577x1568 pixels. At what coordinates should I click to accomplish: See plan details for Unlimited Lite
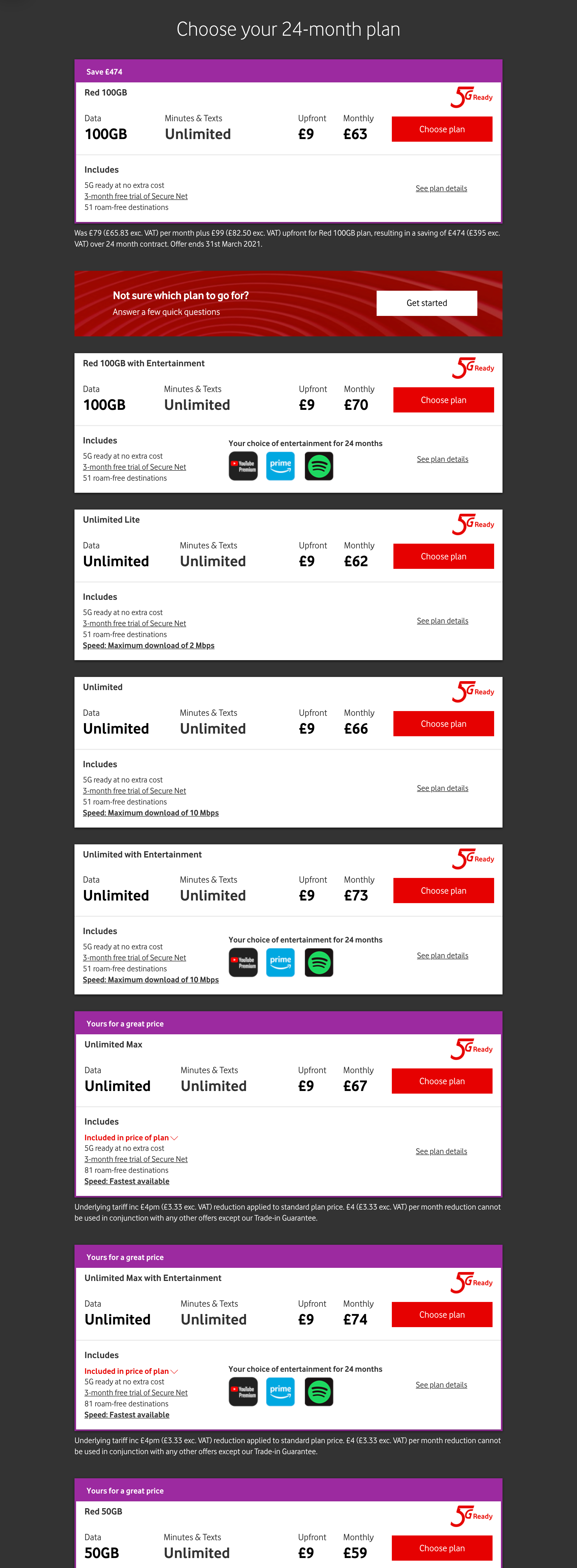coord(442,621)
